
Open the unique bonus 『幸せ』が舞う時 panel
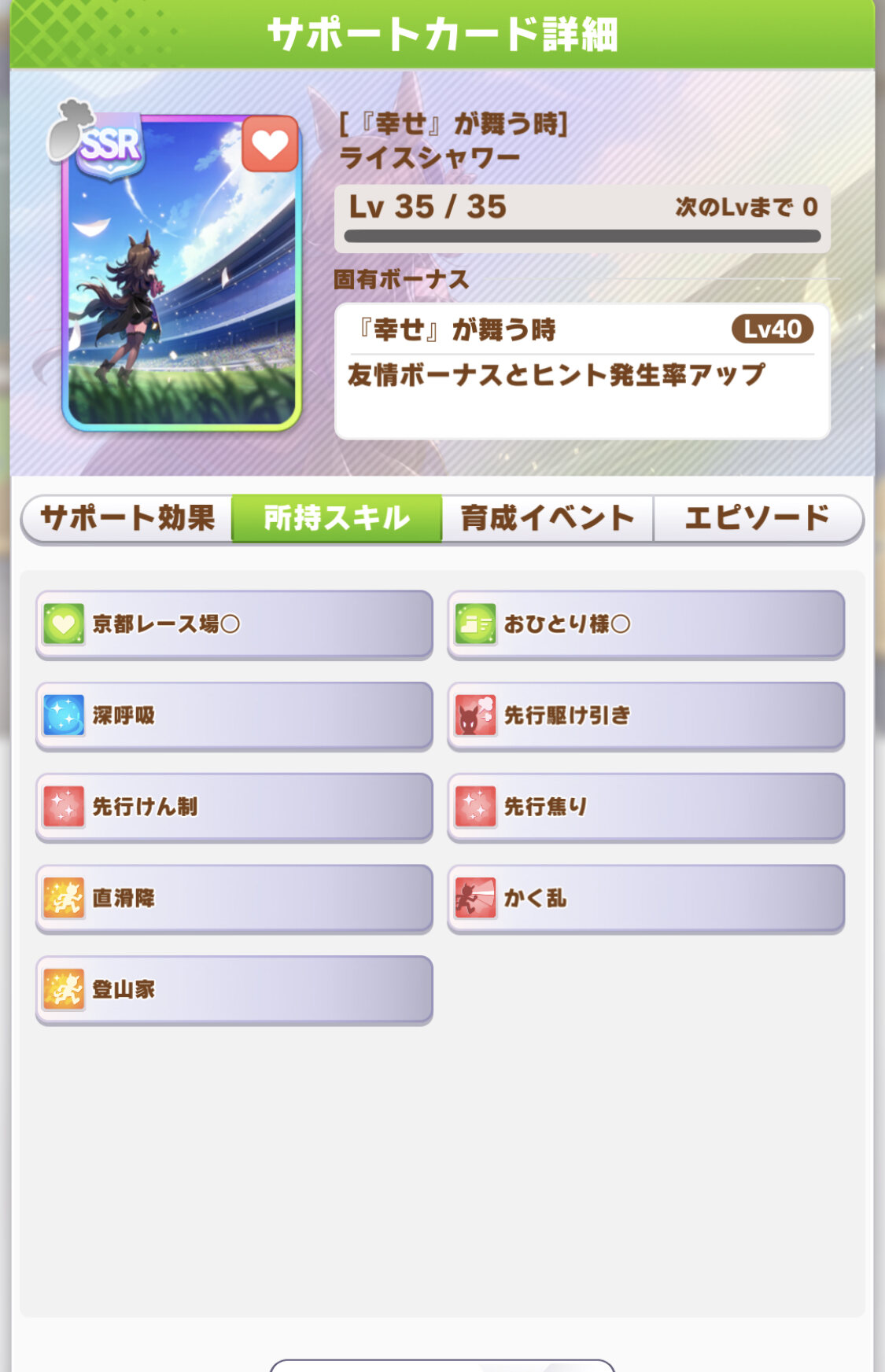click(x=582, y=370)
